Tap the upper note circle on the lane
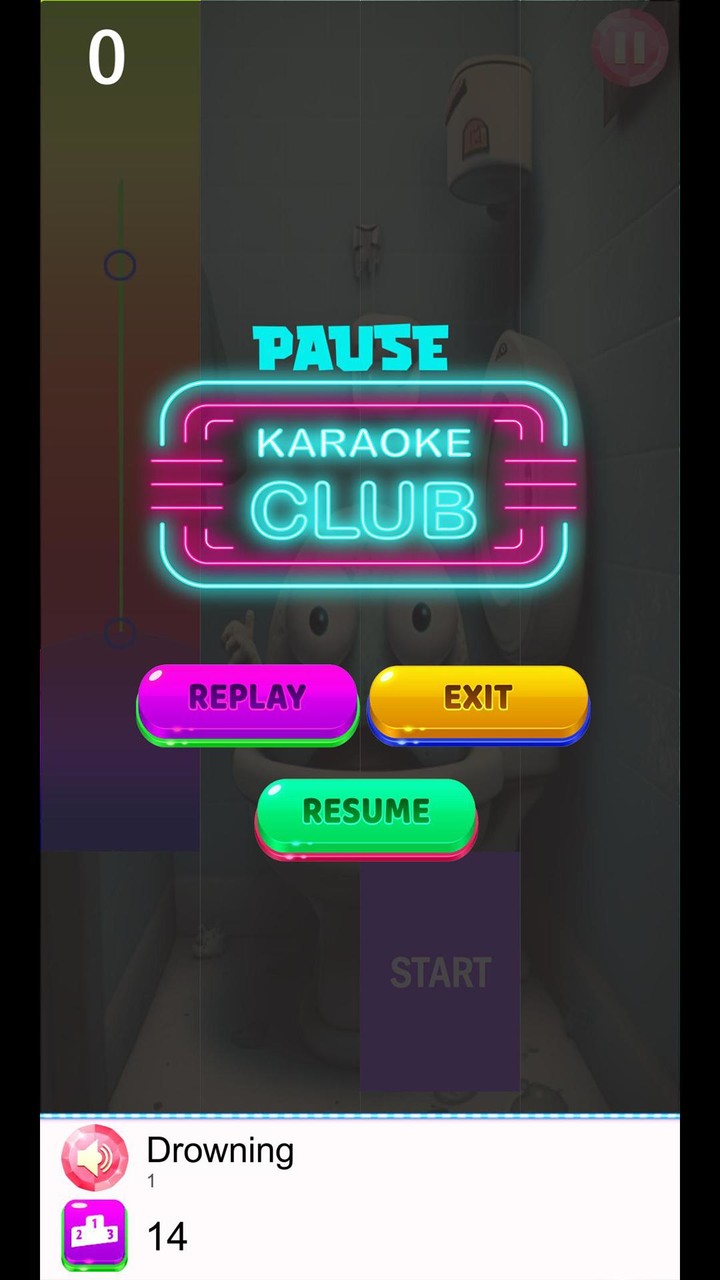Viewport: 720px width, 1280px height. [x=119, y=265]
